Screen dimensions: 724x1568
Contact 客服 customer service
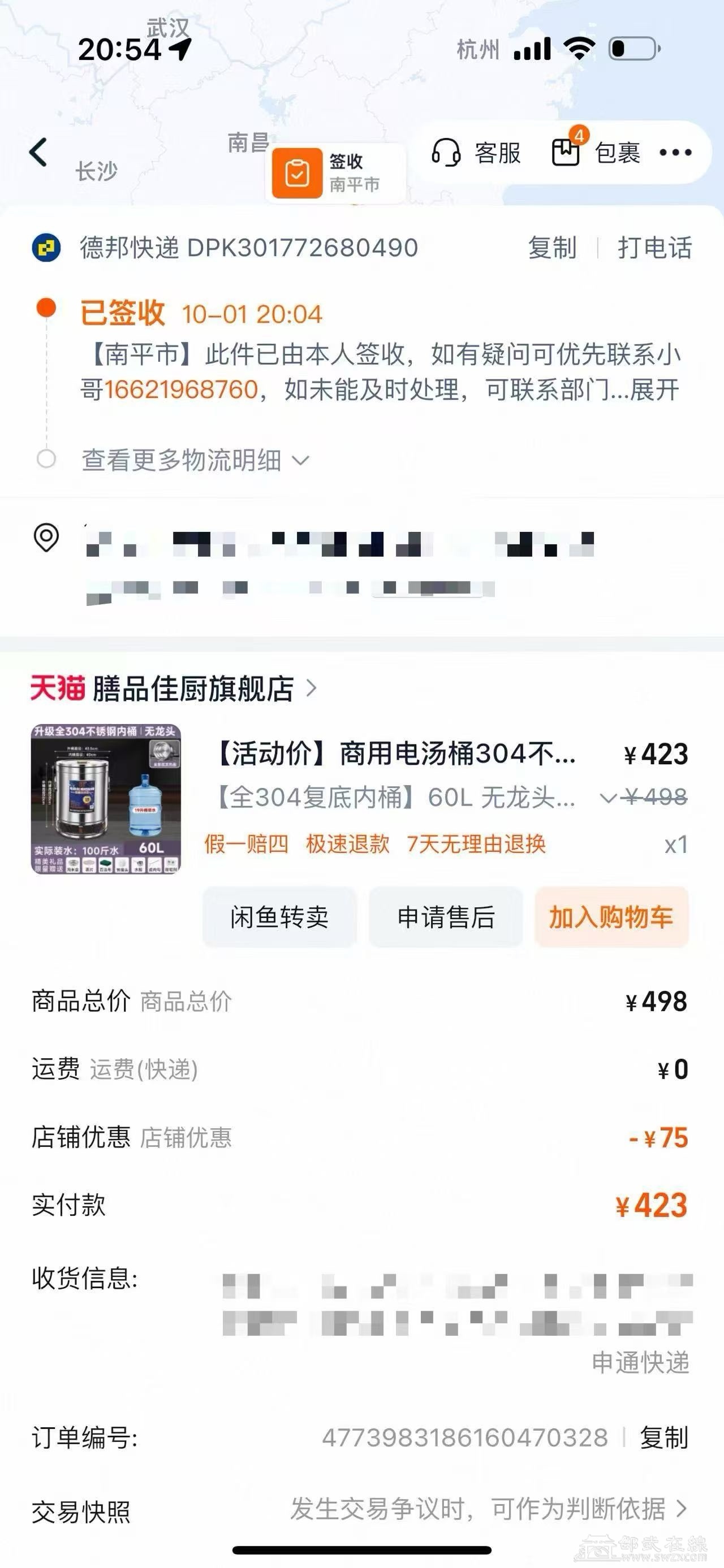pos(476,153)
